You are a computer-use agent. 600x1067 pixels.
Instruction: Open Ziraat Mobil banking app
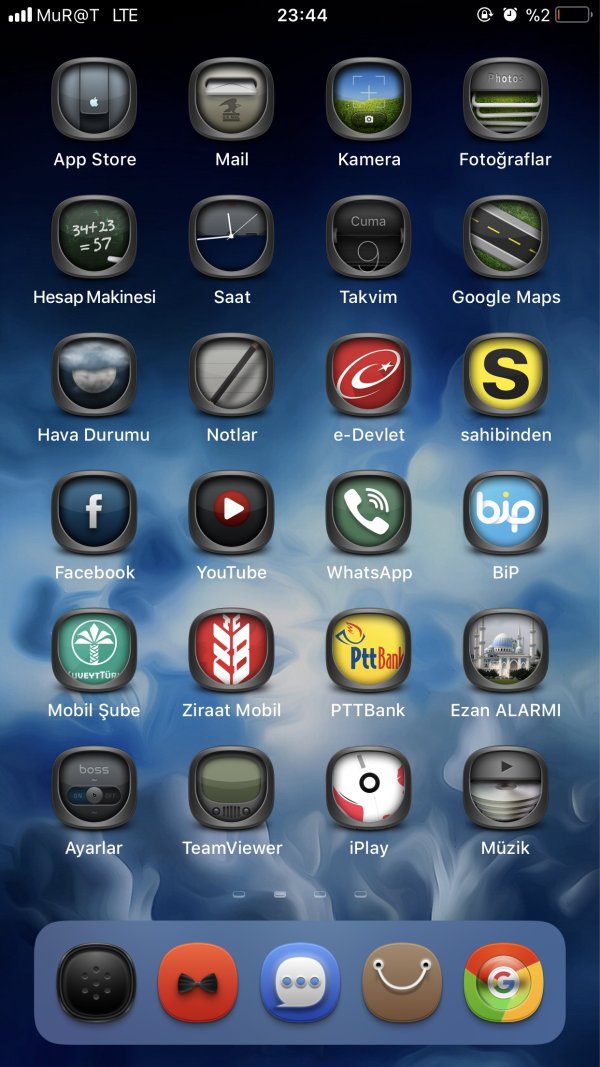(x=231, y=649)
